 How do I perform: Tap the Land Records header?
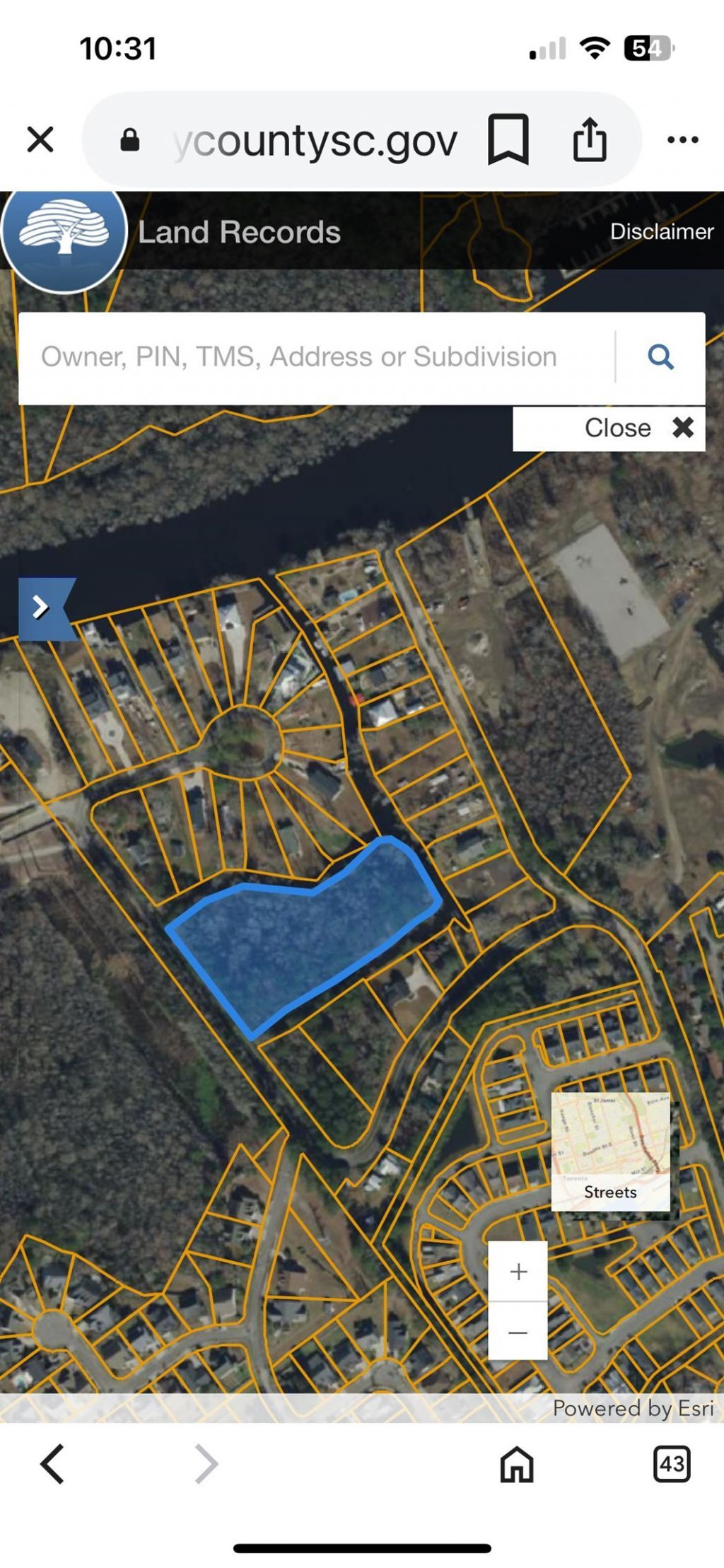point(239,231)
